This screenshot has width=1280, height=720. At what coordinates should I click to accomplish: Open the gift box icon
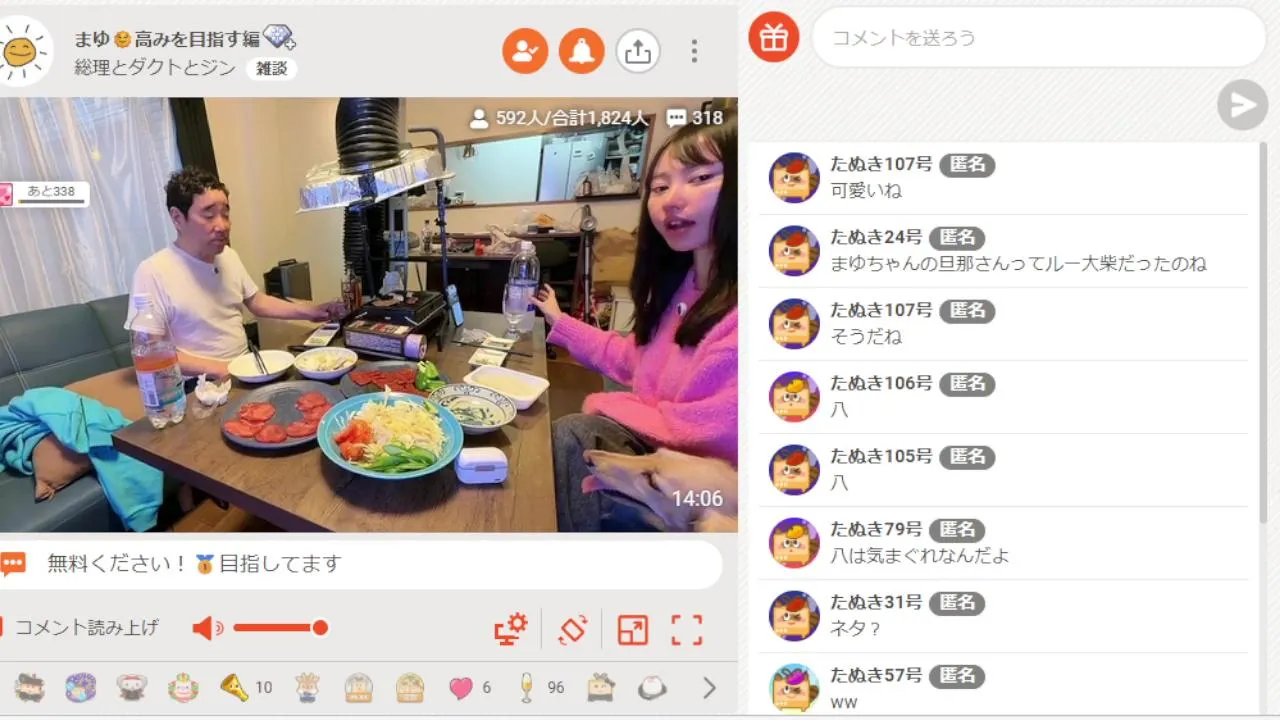click(773, 38)
